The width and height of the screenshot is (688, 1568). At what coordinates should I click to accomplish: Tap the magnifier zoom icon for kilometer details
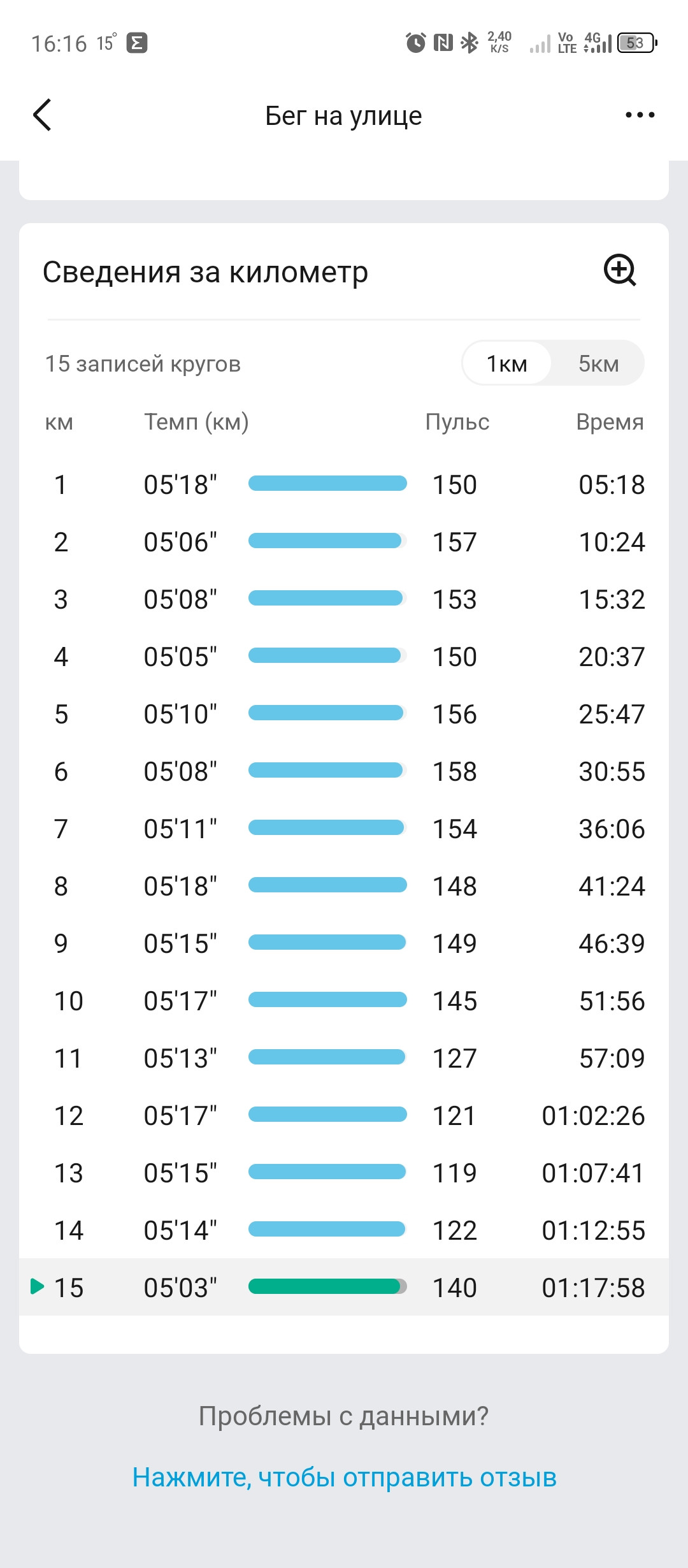[x=620, y=270]
